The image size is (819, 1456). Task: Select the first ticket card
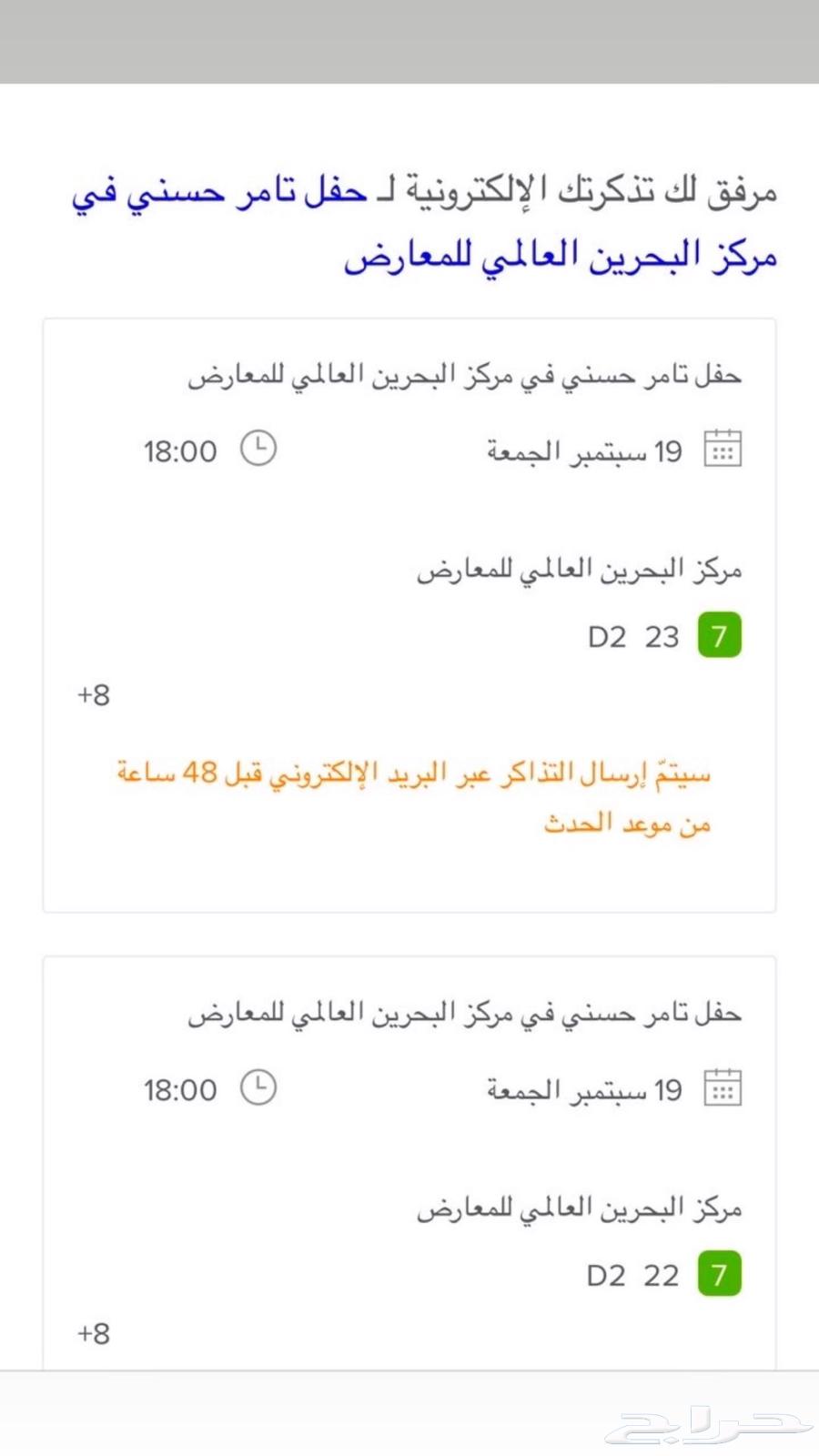pos(409,614)
